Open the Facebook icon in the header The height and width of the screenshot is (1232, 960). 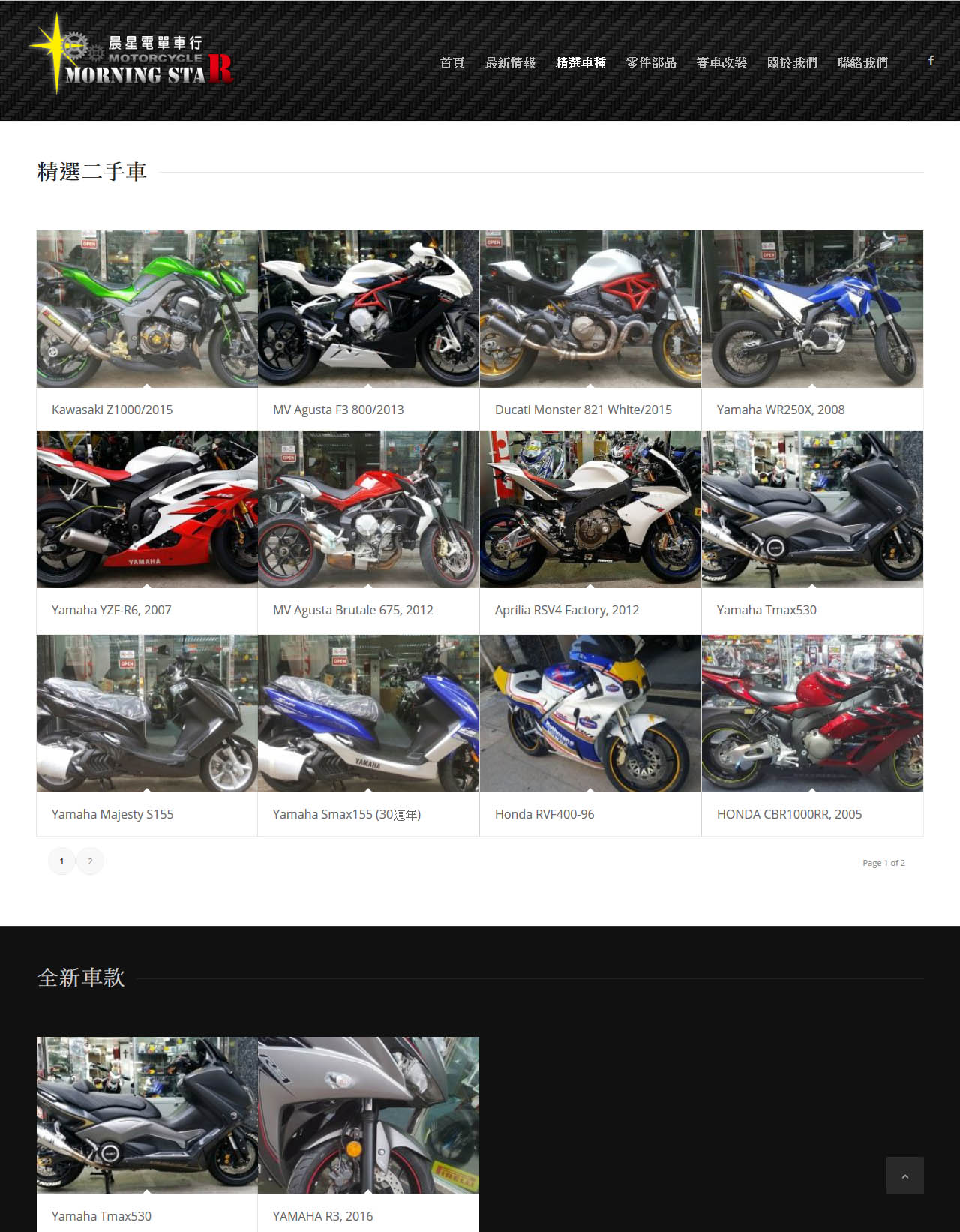coord(931,60)
